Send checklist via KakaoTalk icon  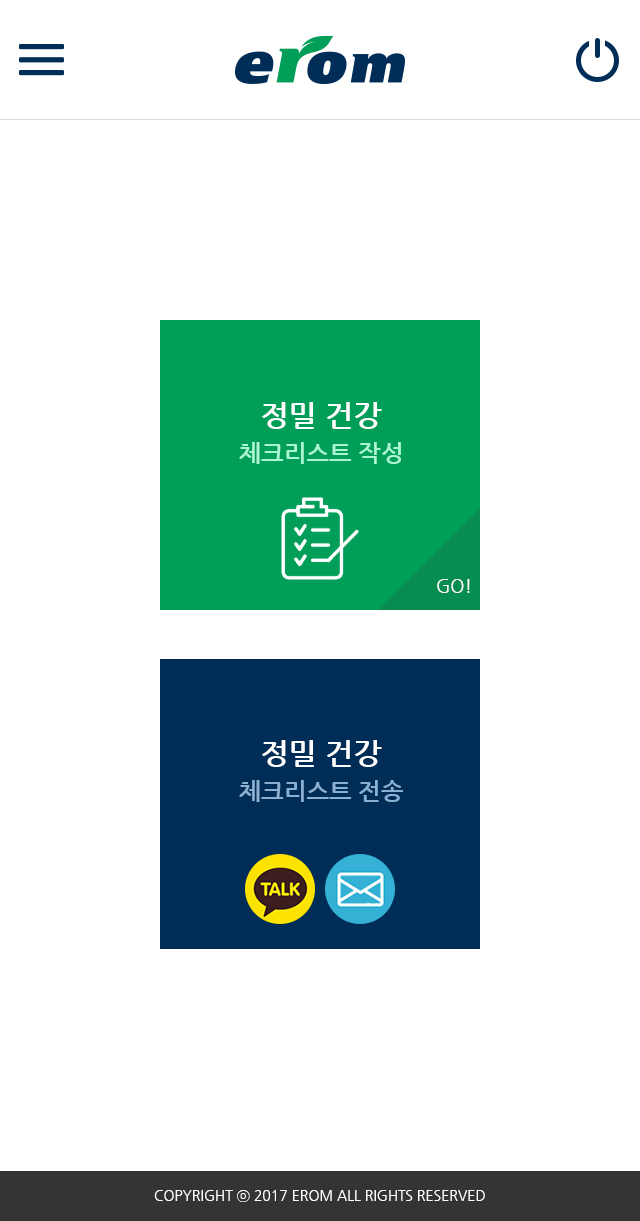280,889
